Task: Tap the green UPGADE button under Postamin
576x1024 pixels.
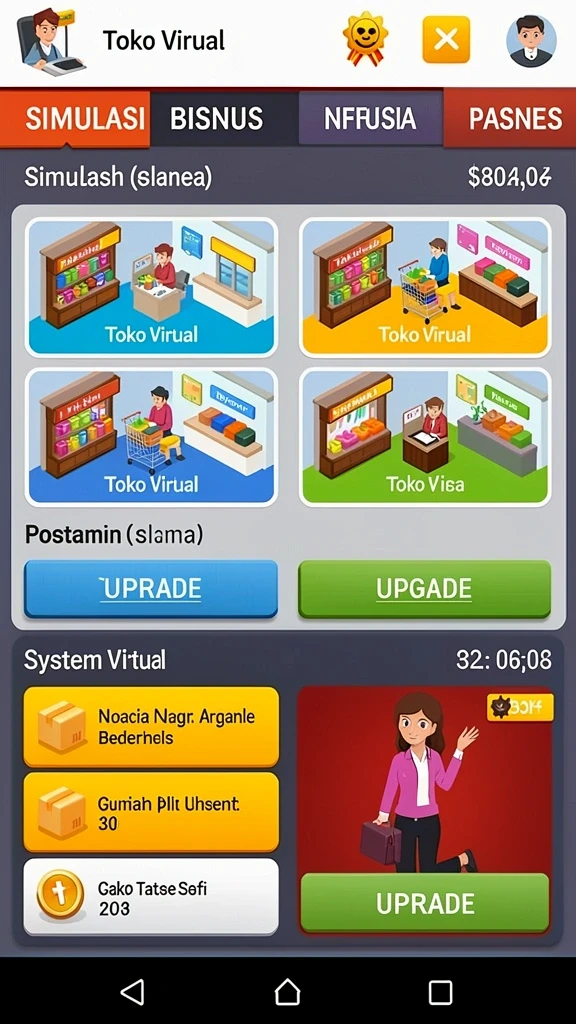Action: pos(424,588)
